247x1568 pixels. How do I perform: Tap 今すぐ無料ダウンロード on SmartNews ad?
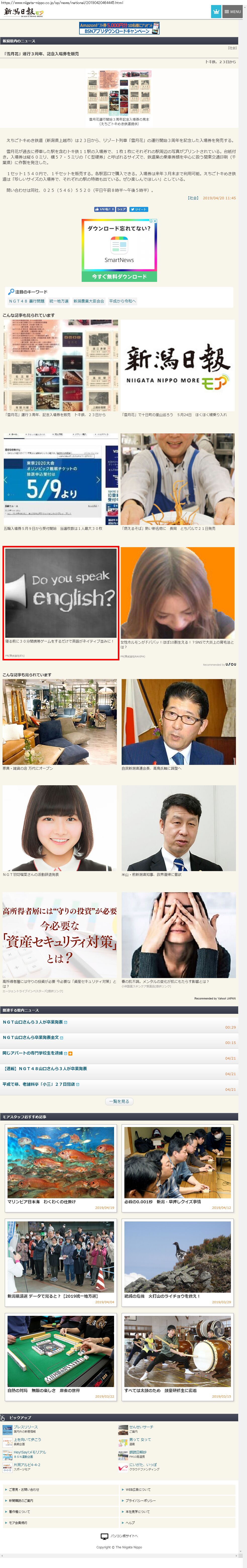(x=119, y=276)
